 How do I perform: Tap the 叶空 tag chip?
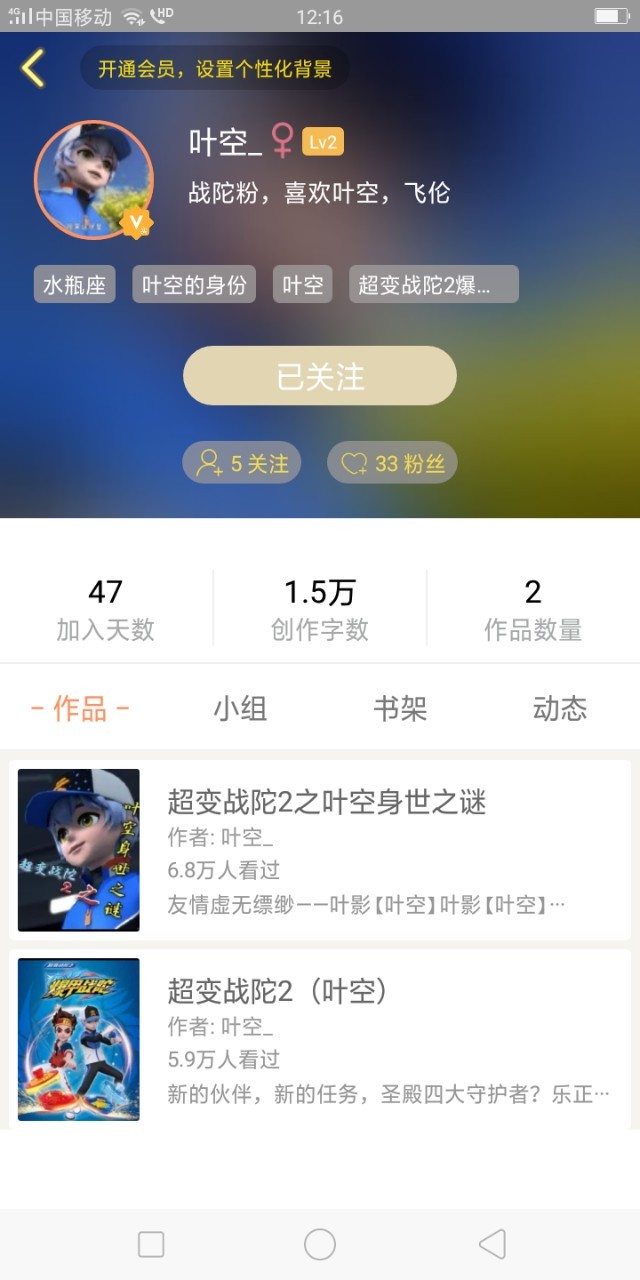(303, 284)
